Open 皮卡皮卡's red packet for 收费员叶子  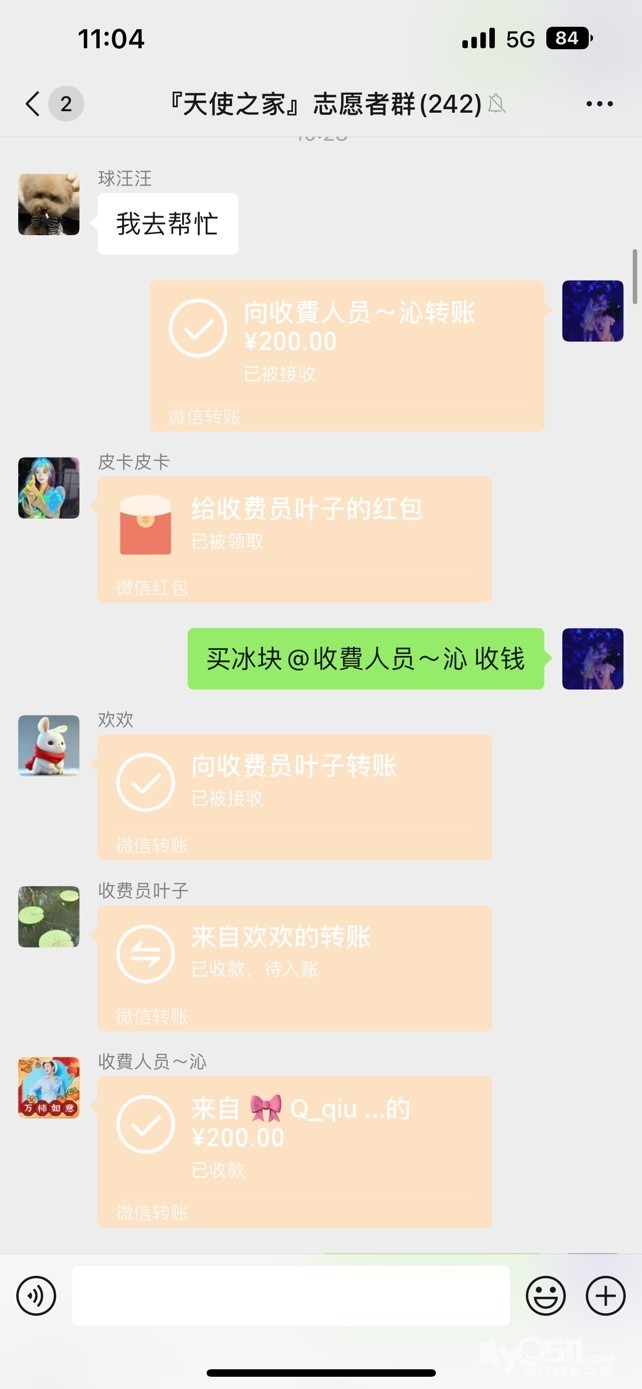(294, 539)
